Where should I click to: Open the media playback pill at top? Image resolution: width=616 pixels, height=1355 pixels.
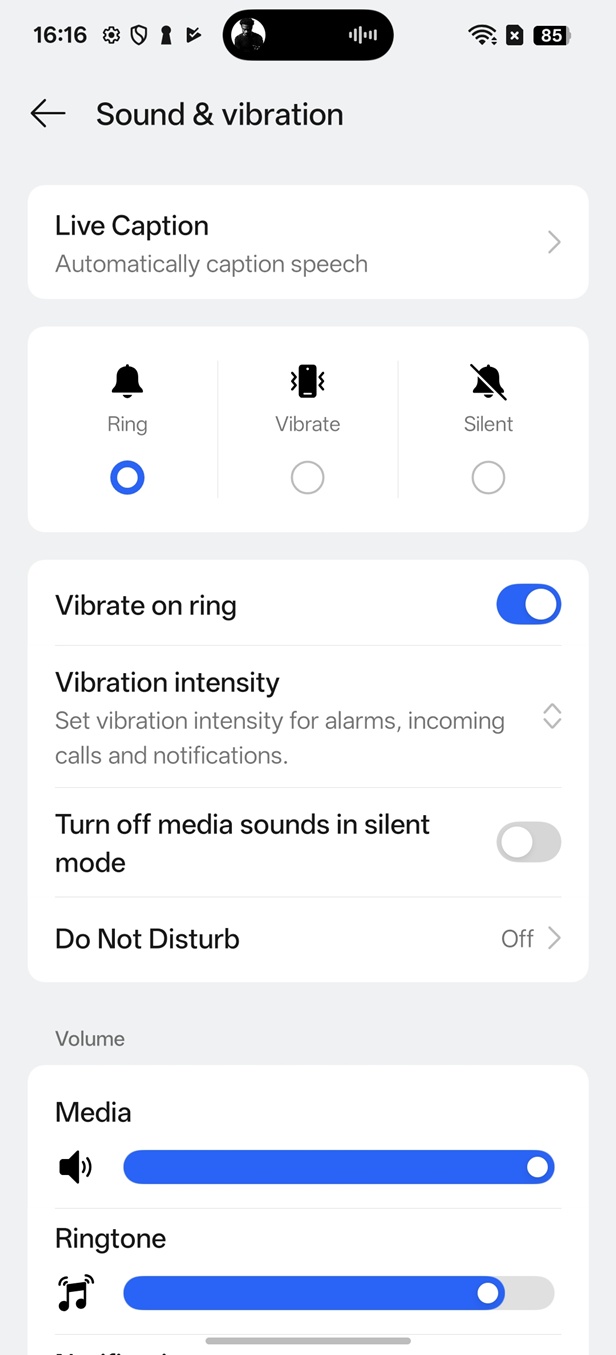pyautogui.click(x=308, y=35)
